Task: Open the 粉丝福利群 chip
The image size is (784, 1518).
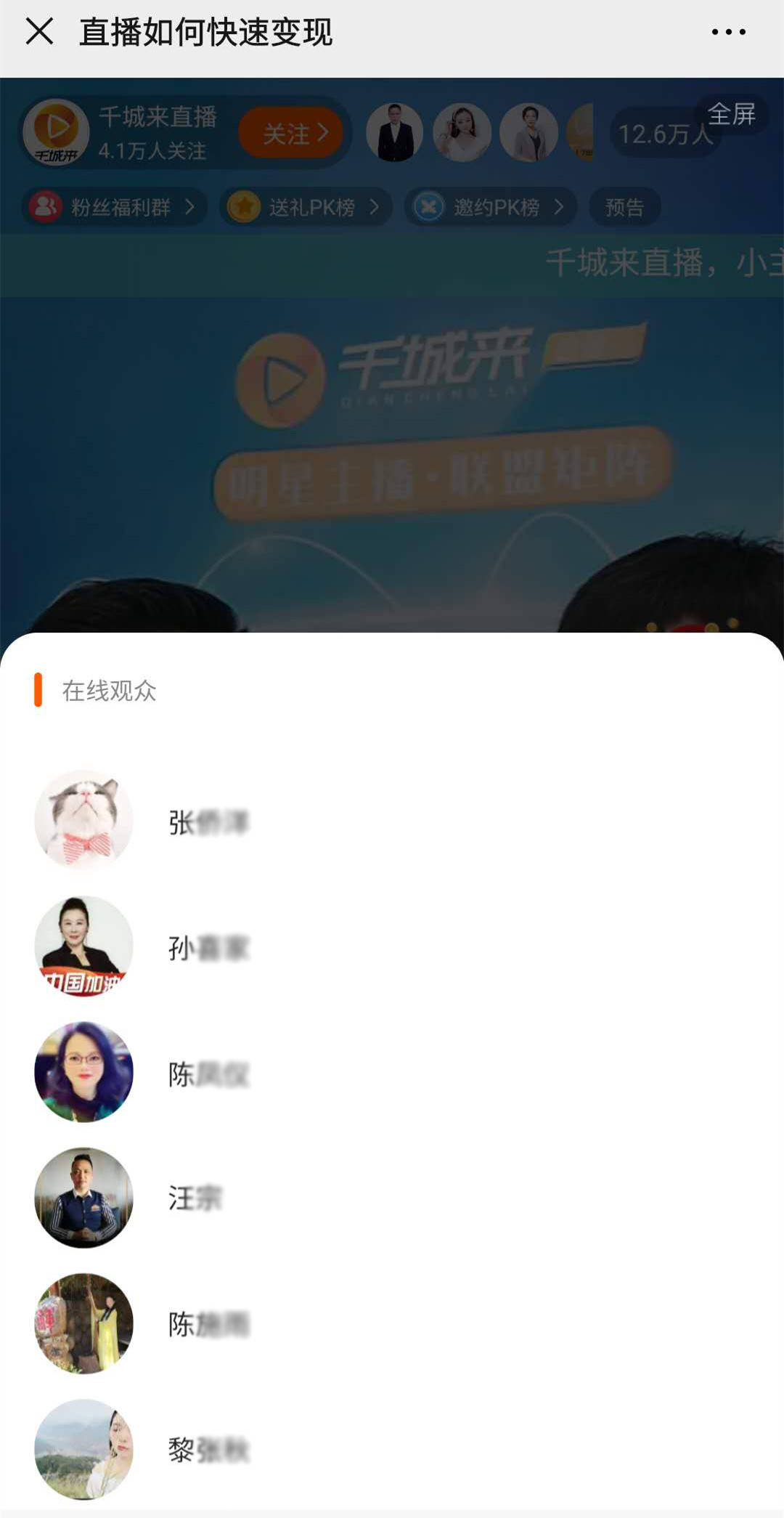Action: (115, 208)
